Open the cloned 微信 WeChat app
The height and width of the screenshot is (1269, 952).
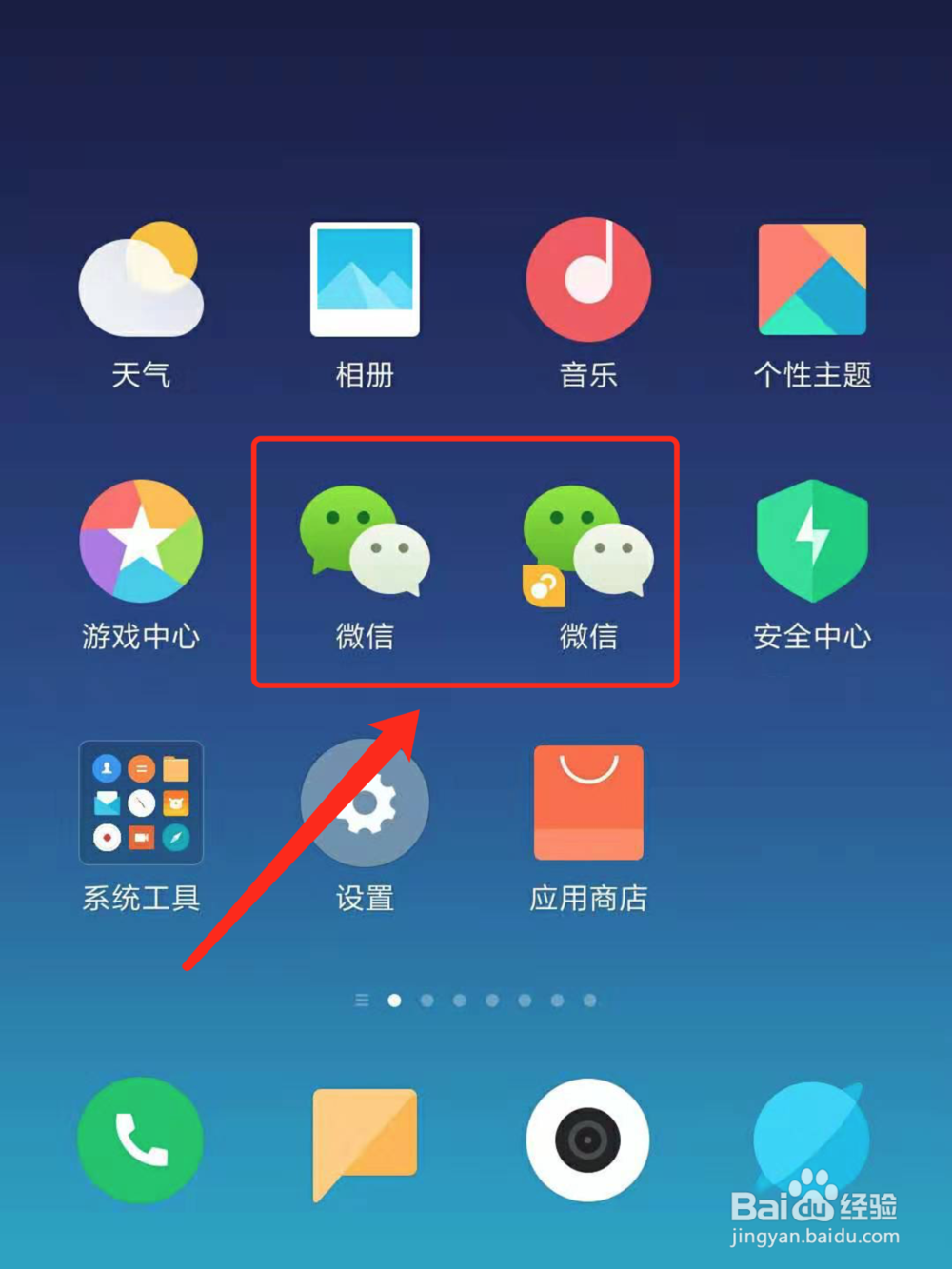point(587,543)
